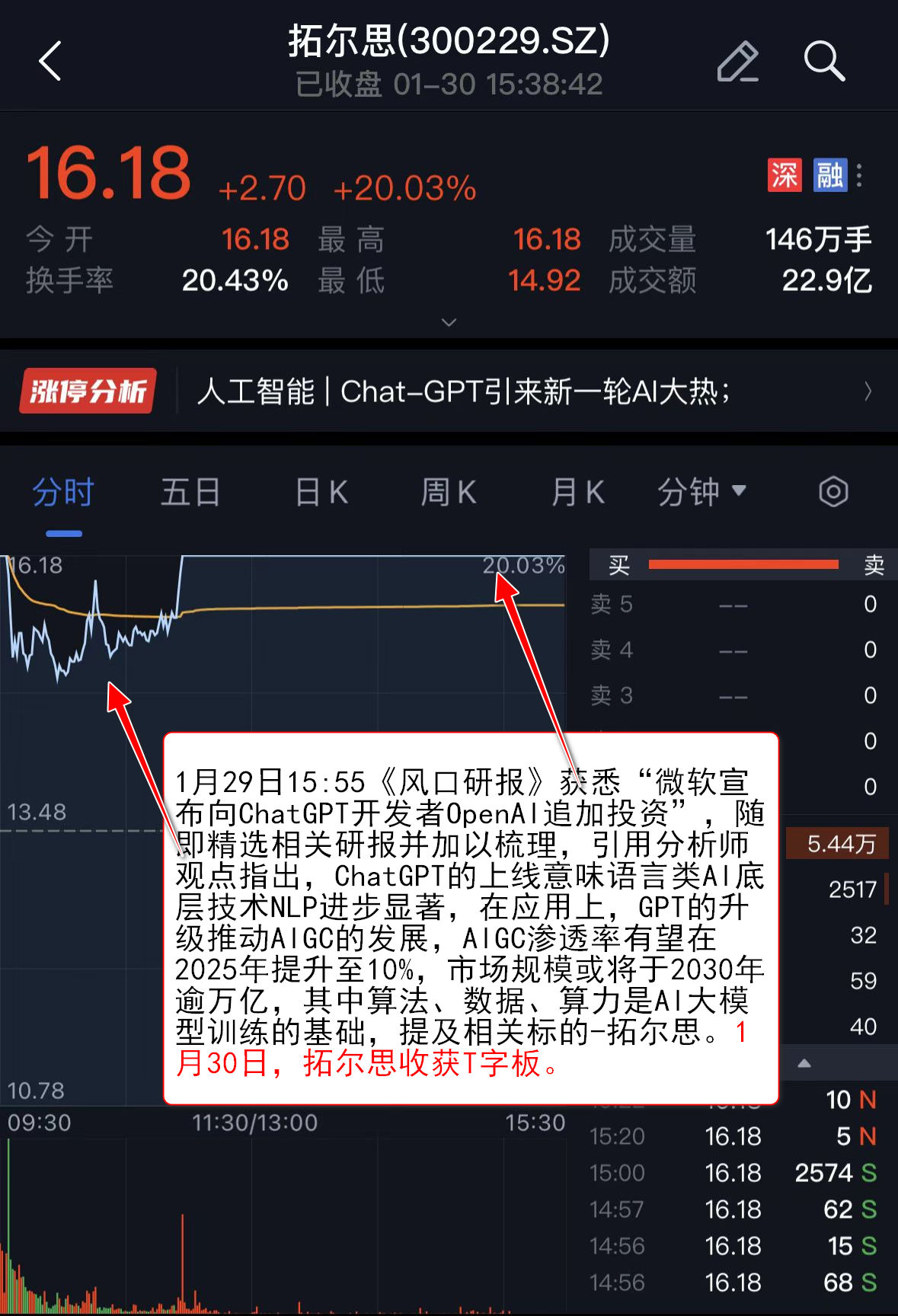
Task: Tap the pencil edit icon
Action: point(737,61)
